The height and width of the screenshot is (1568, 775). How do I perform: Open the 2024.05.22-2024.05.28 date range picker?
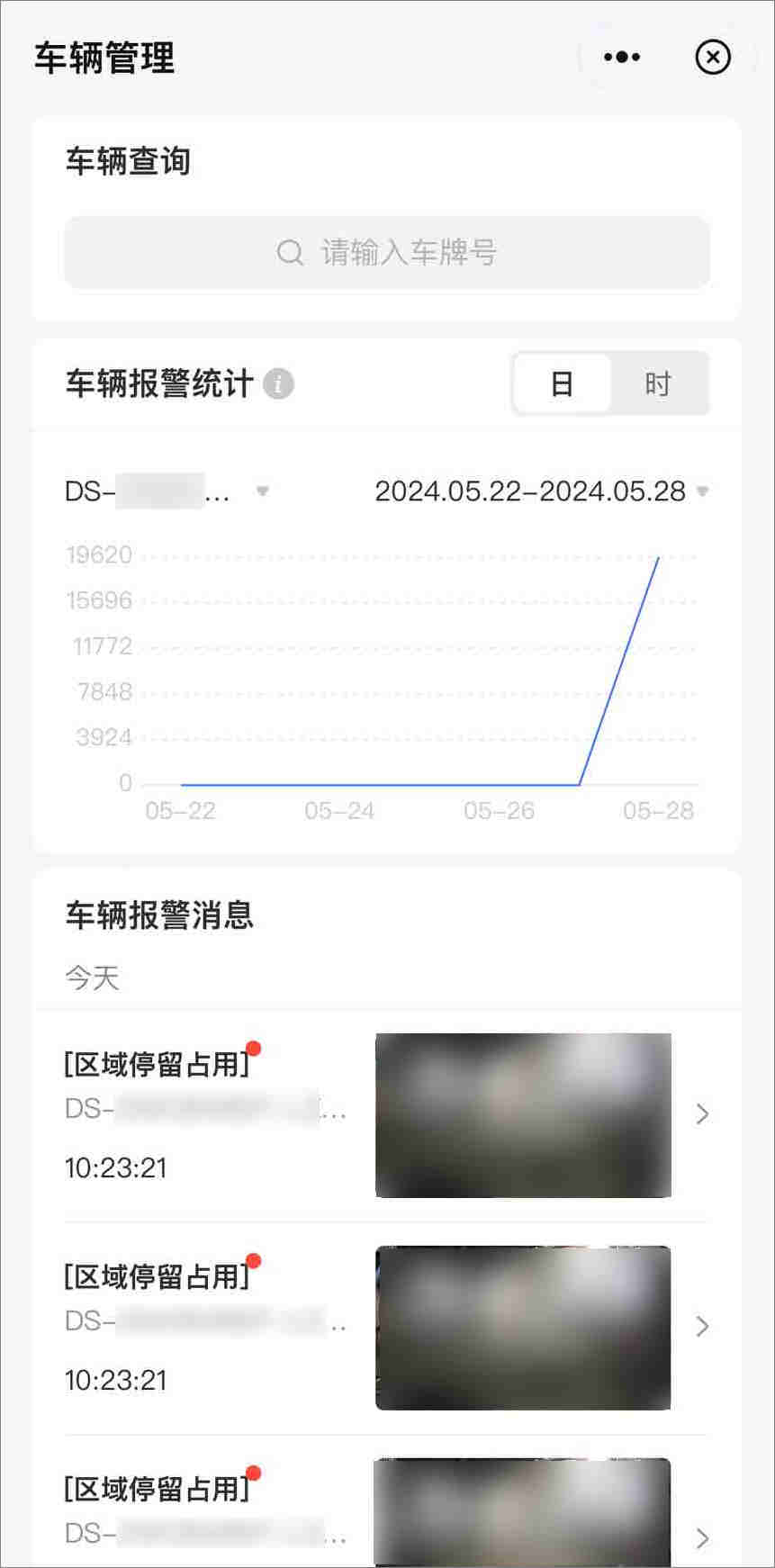541,491
